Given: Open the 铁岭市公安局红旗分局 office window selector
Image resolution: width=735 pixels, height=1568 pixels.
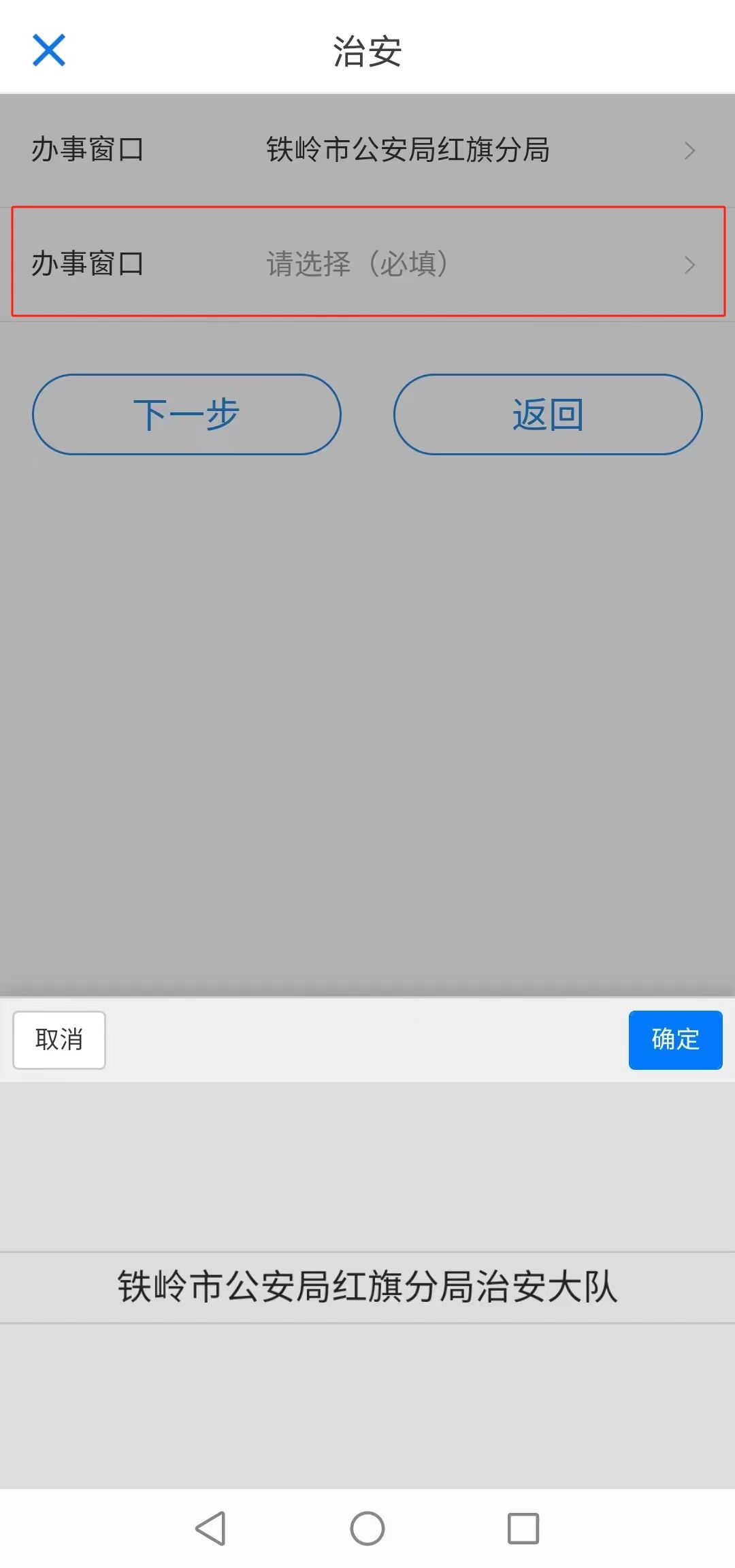Looking at the screenshot, I should tap(407, 150).
